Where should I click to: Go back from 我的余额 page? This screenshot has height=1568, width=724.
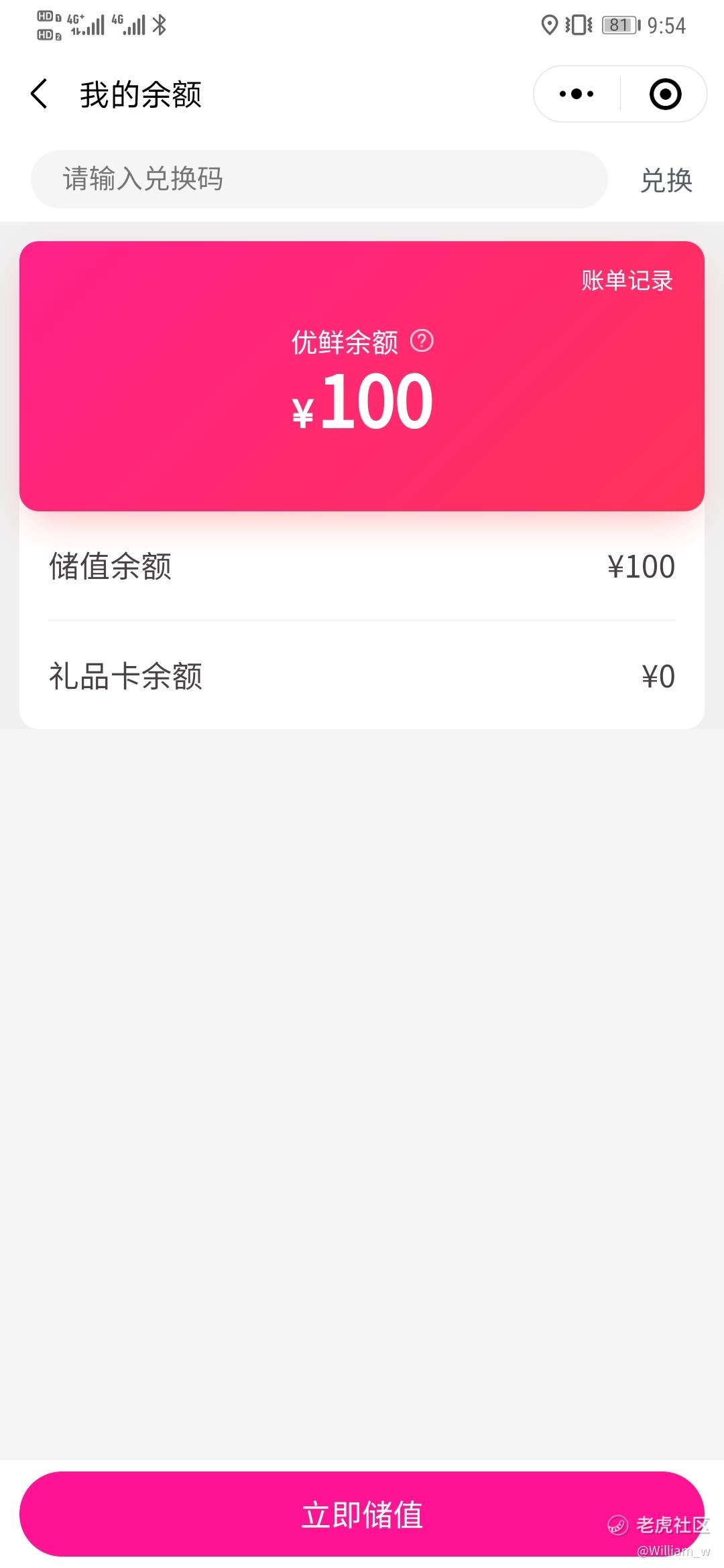[x=40, y=94]
